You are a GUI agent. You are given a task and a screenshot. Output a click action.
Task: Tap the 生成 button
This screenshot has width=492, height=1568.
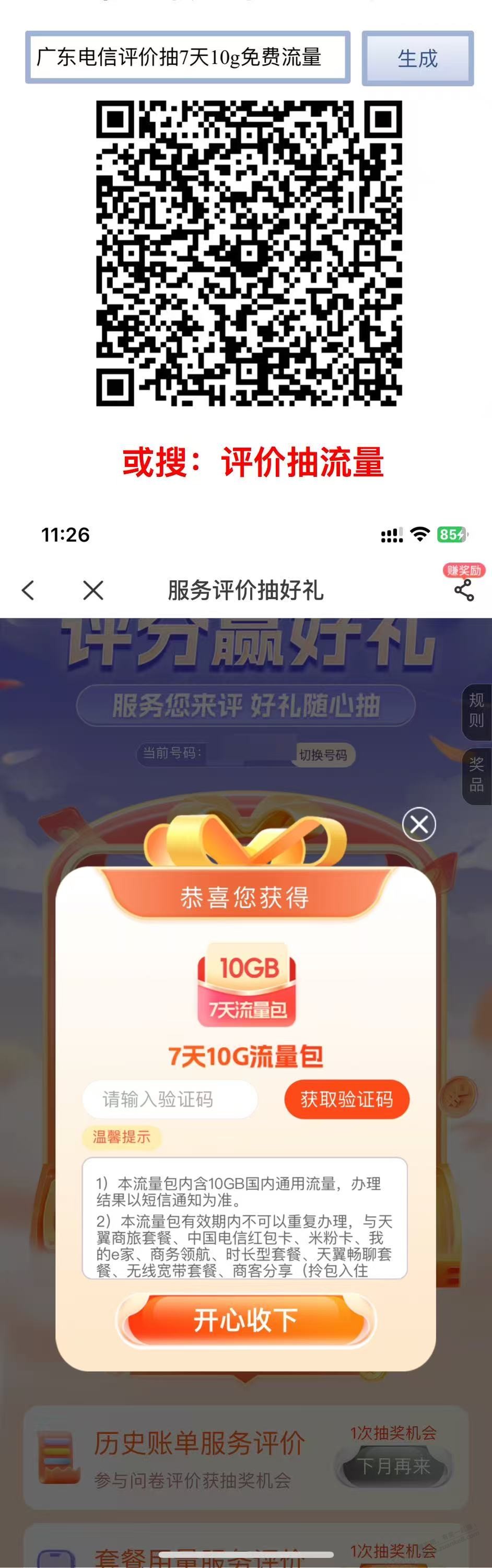point(418,58)
